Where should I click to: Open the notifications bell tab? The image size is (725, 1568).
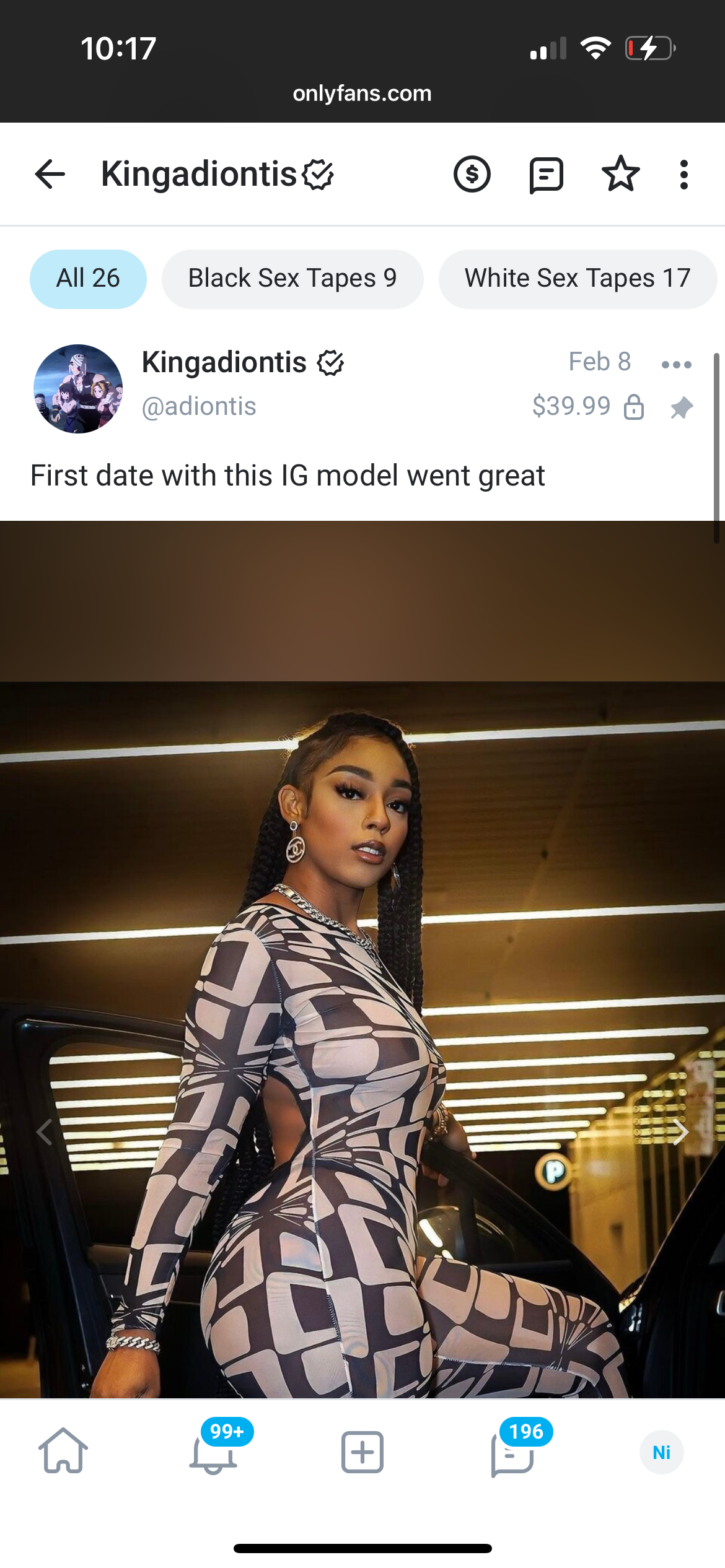(213, 1452)
